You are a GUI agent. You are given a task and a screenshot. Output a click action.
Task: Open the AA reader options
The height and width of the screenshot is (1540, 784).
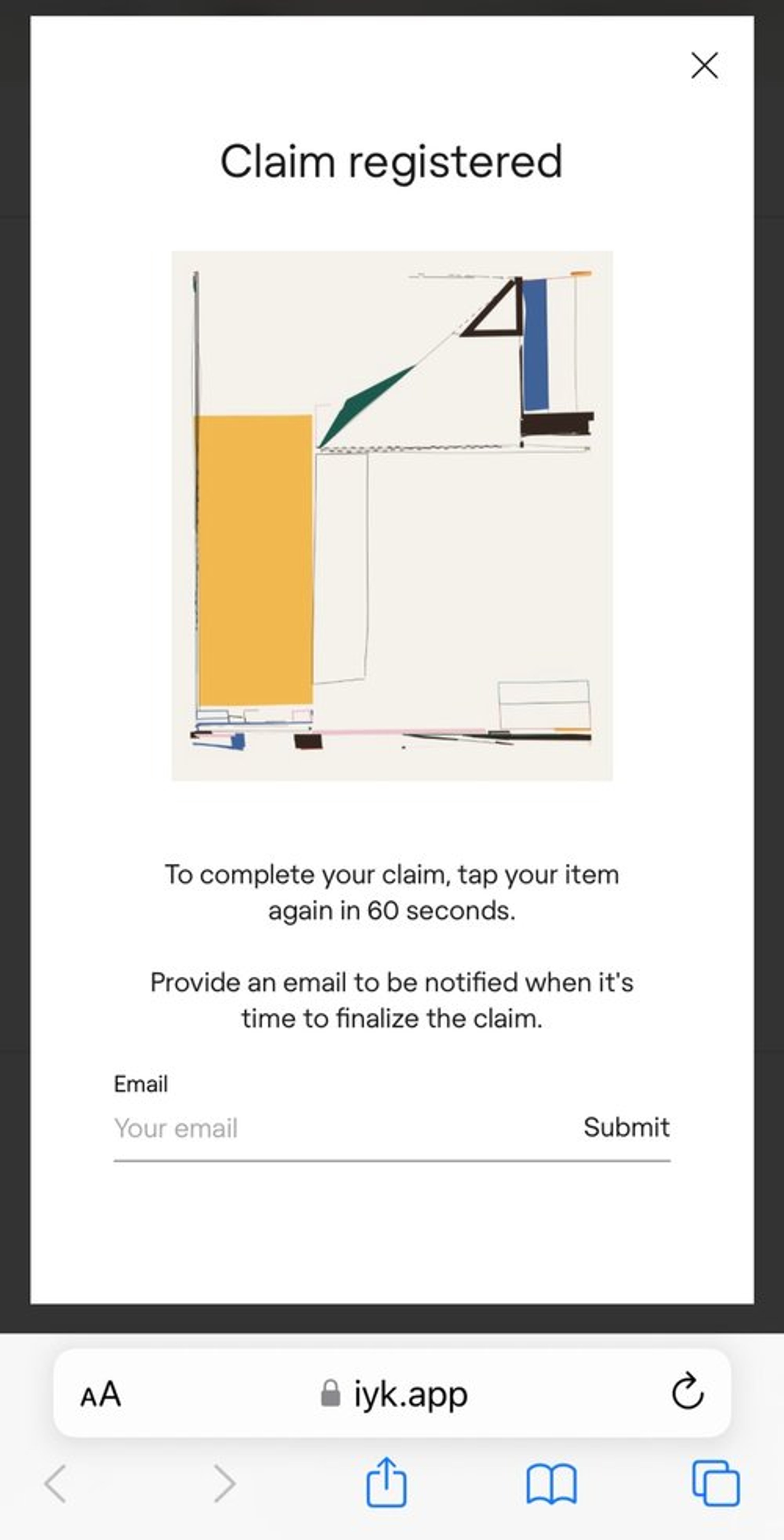pos(100,1394)
